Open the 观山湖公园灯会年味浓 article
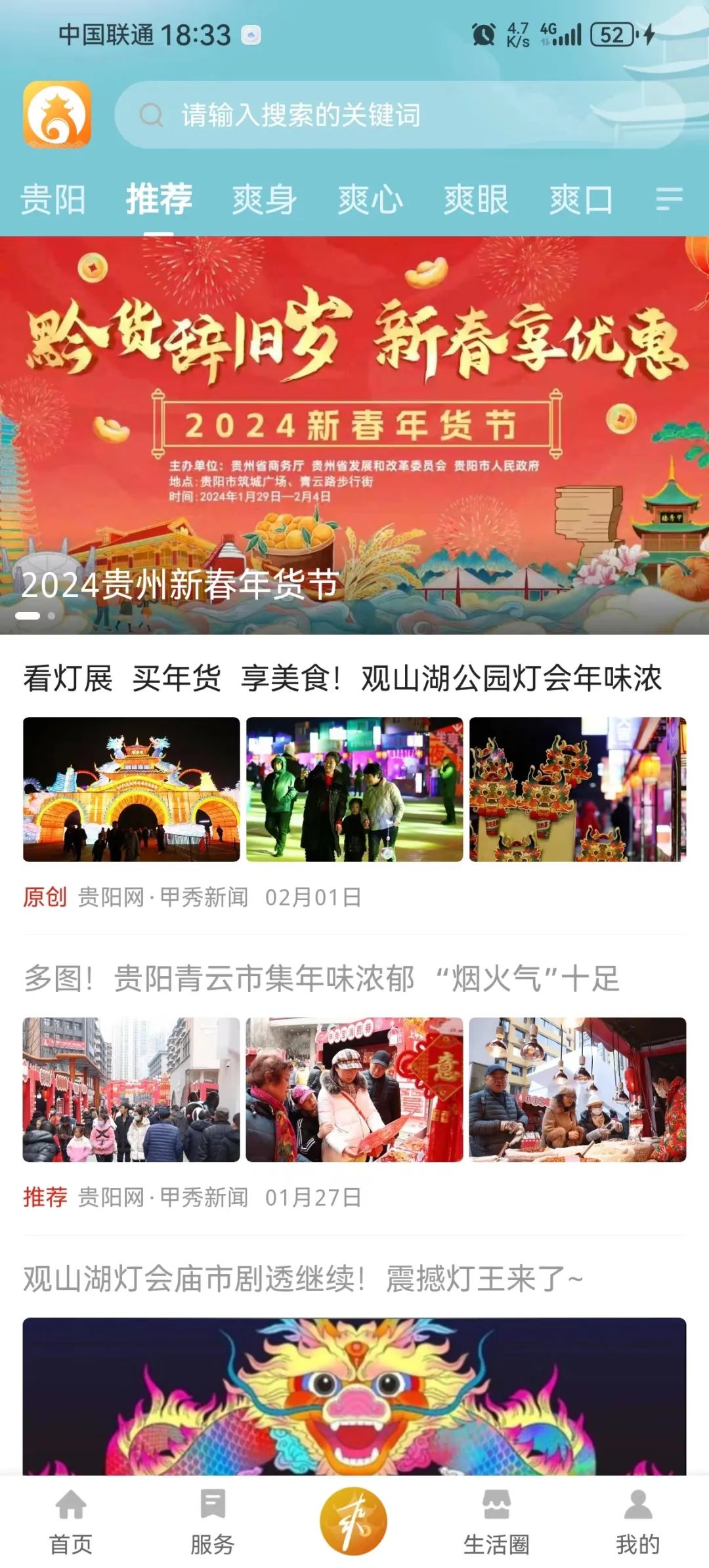 click(x=343, y=678)
